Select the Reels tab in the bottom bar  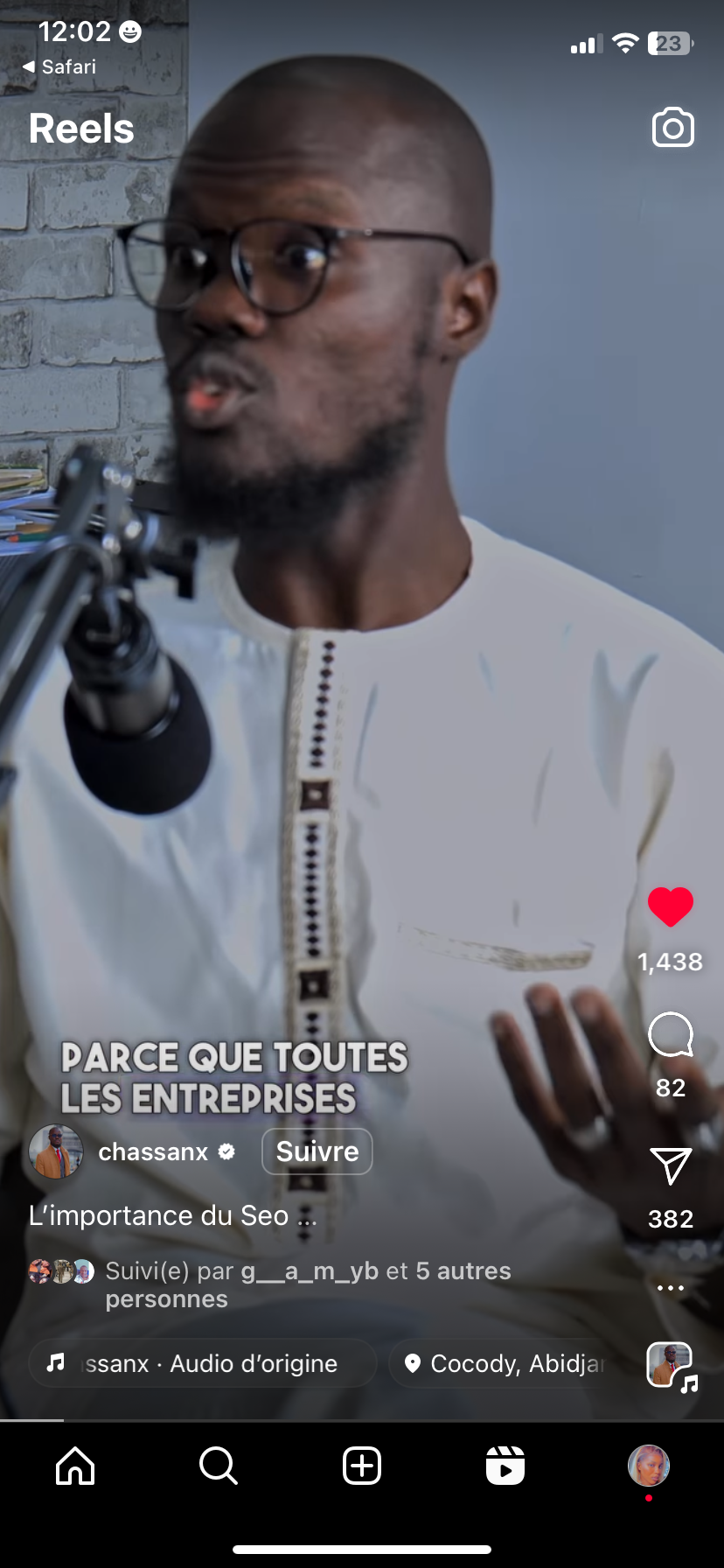(x=505, y=1466)
